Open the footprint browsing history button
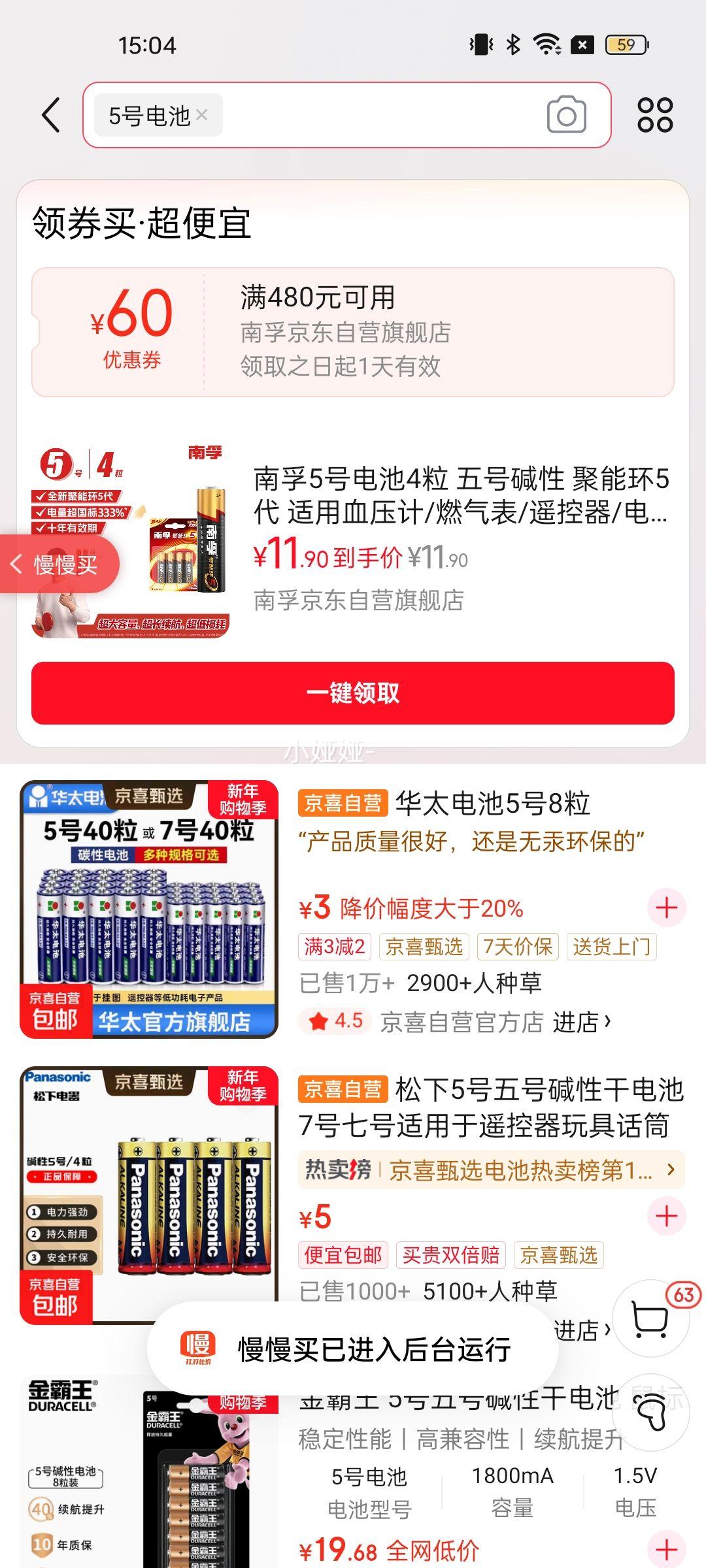 click(650, 1413)
